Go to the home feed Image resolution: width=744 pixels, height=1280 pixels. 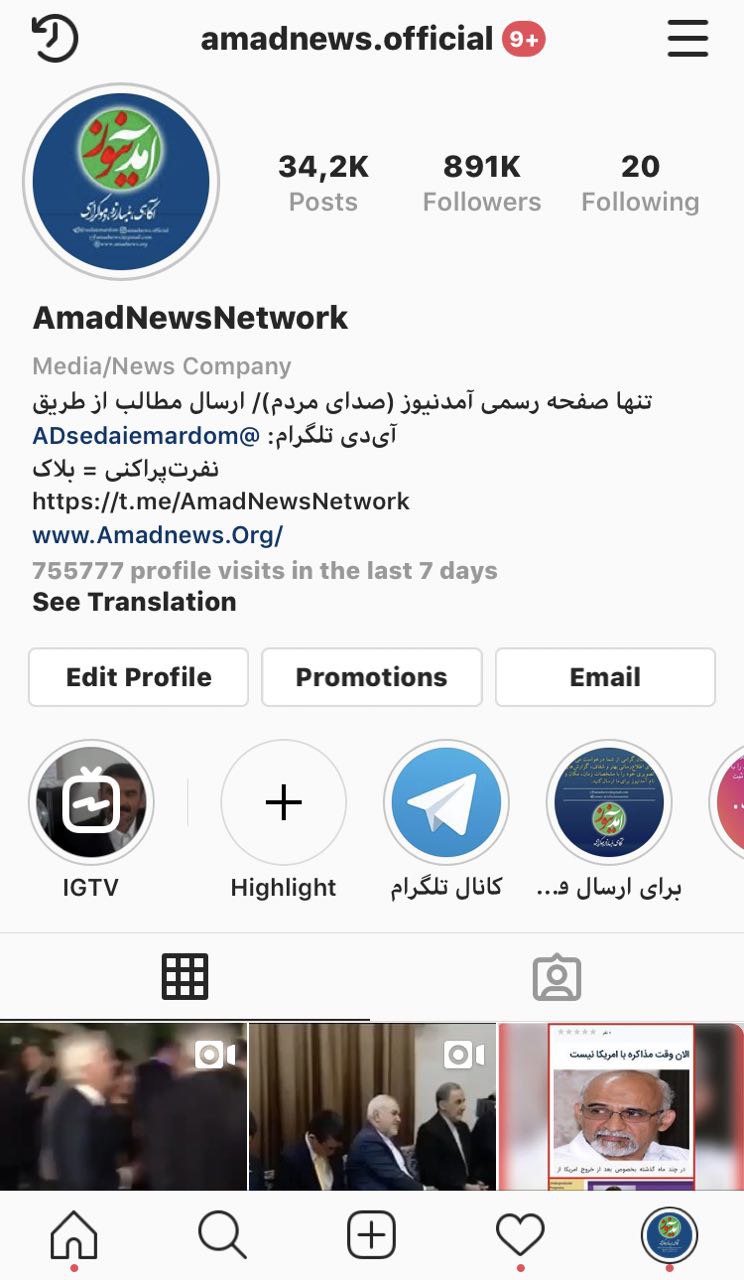(x=74, y=1236)
